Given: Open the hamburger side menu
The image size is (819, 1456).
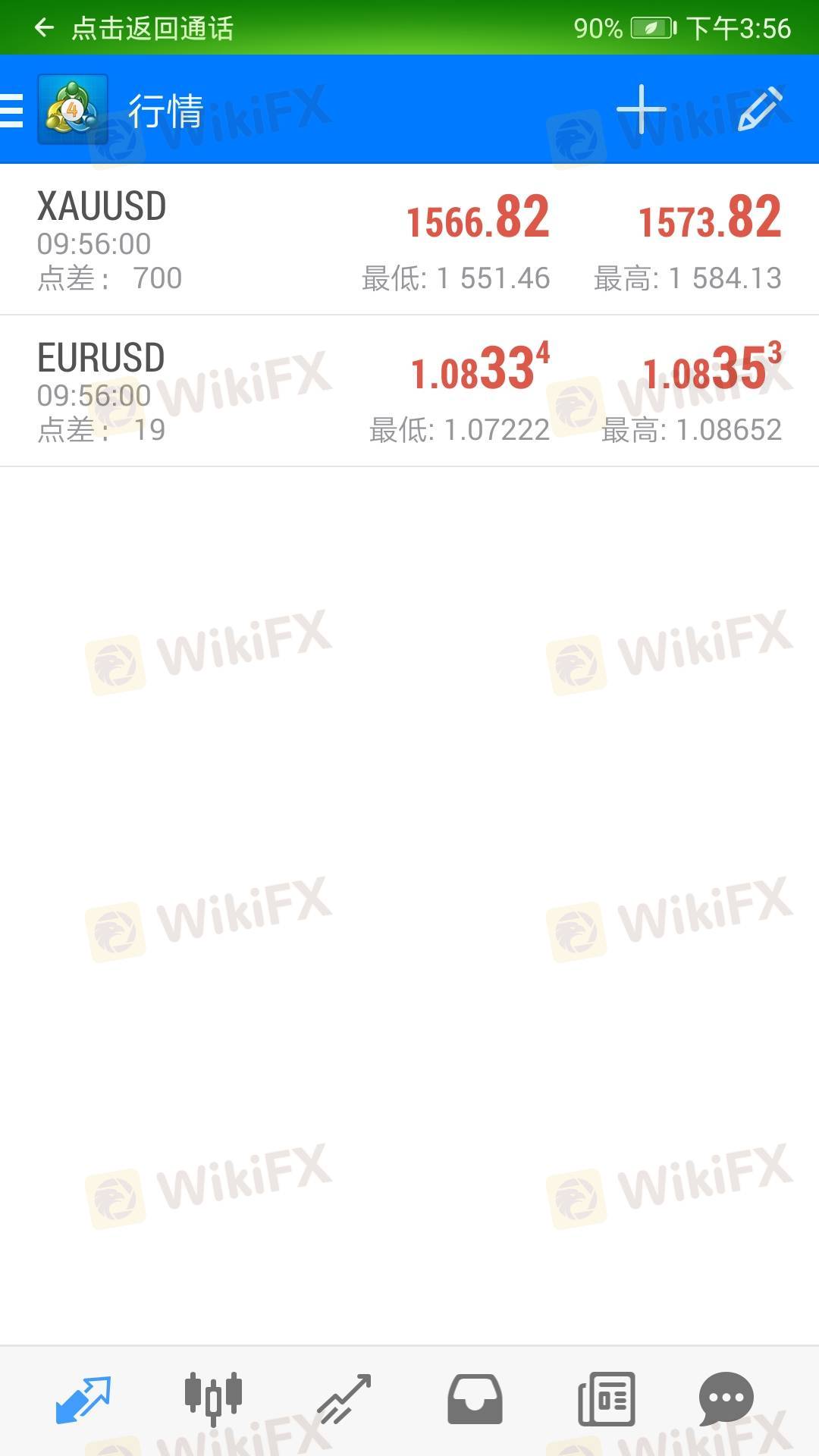Looking at the screenshot, I should click(12, 111).
